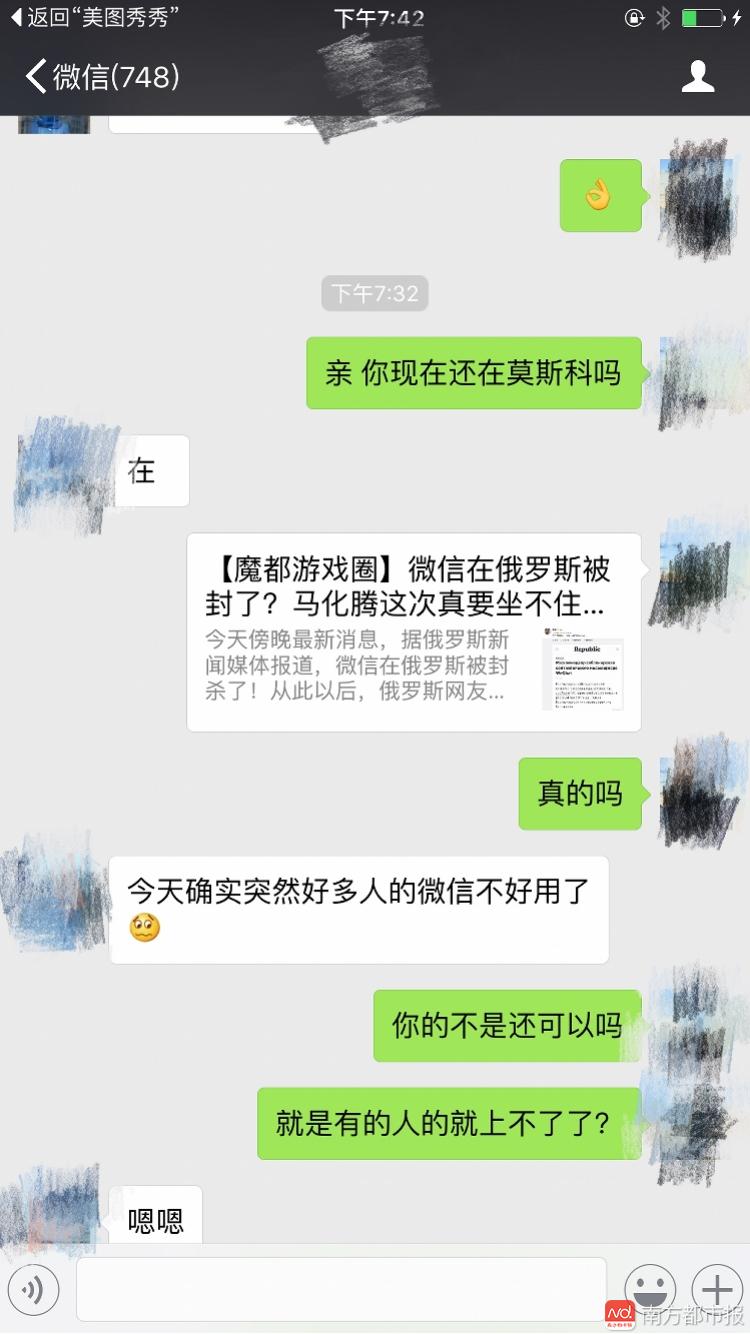Return to the 美图秀秀 app
Screen dimensions: 750x1334
[x=95, y=18]
